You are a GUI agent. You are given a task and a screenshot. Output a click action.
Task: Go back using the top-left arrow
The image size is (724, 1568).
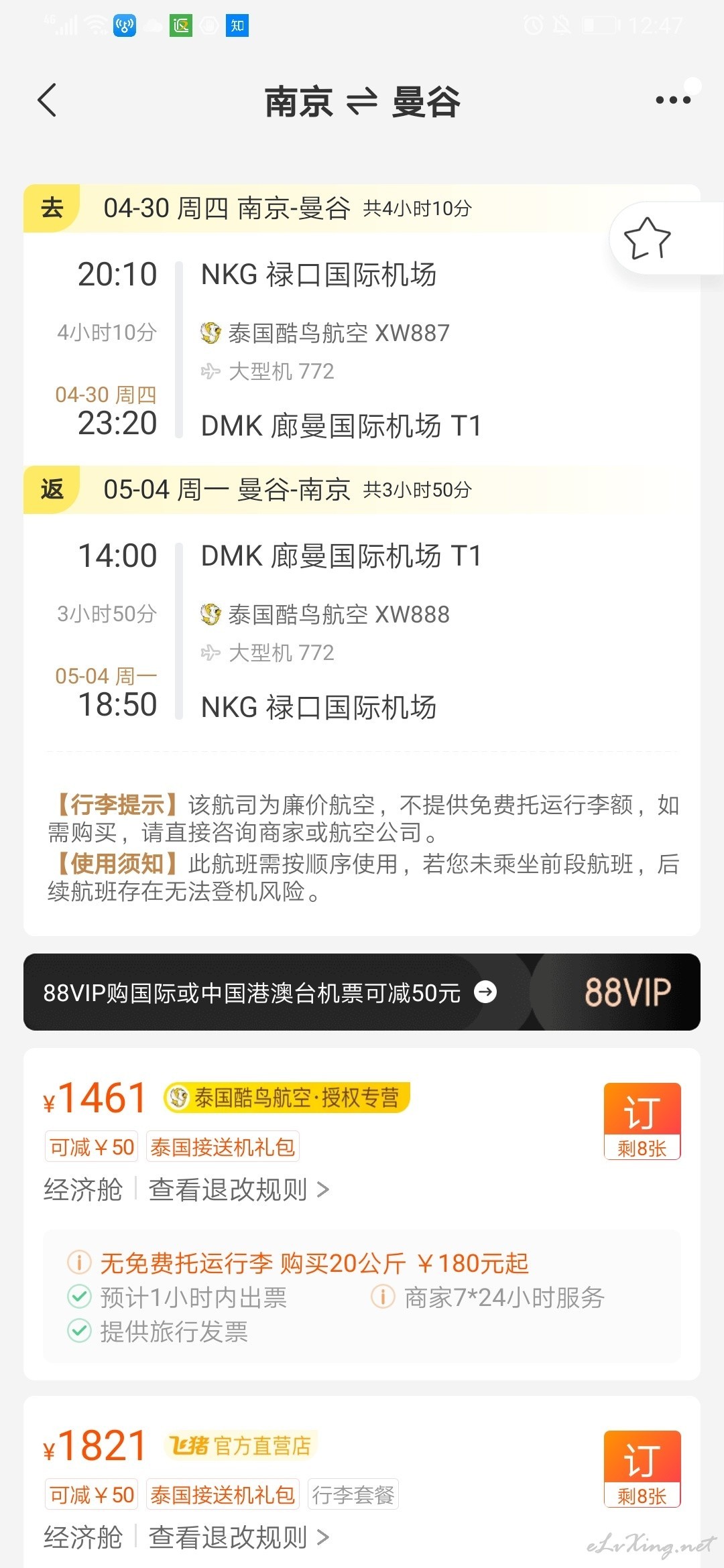[x=47, y=101]
